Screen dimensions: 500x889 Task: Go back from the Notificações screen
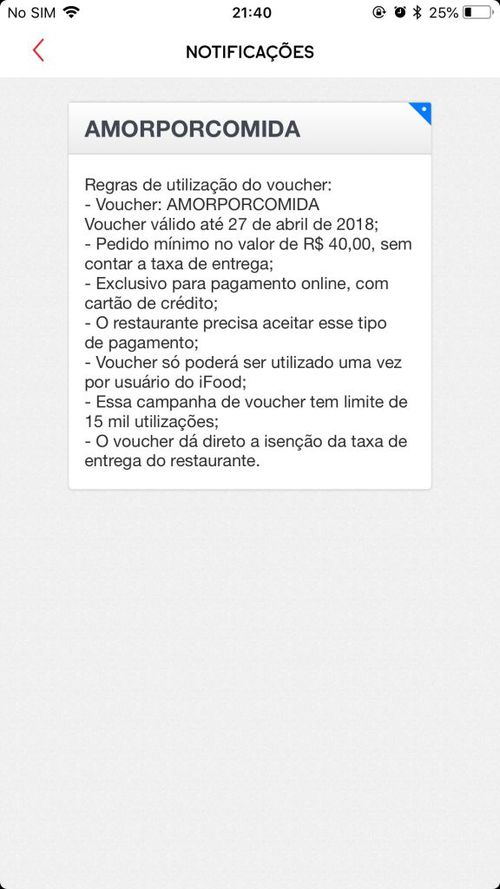[x=38, y=50]
